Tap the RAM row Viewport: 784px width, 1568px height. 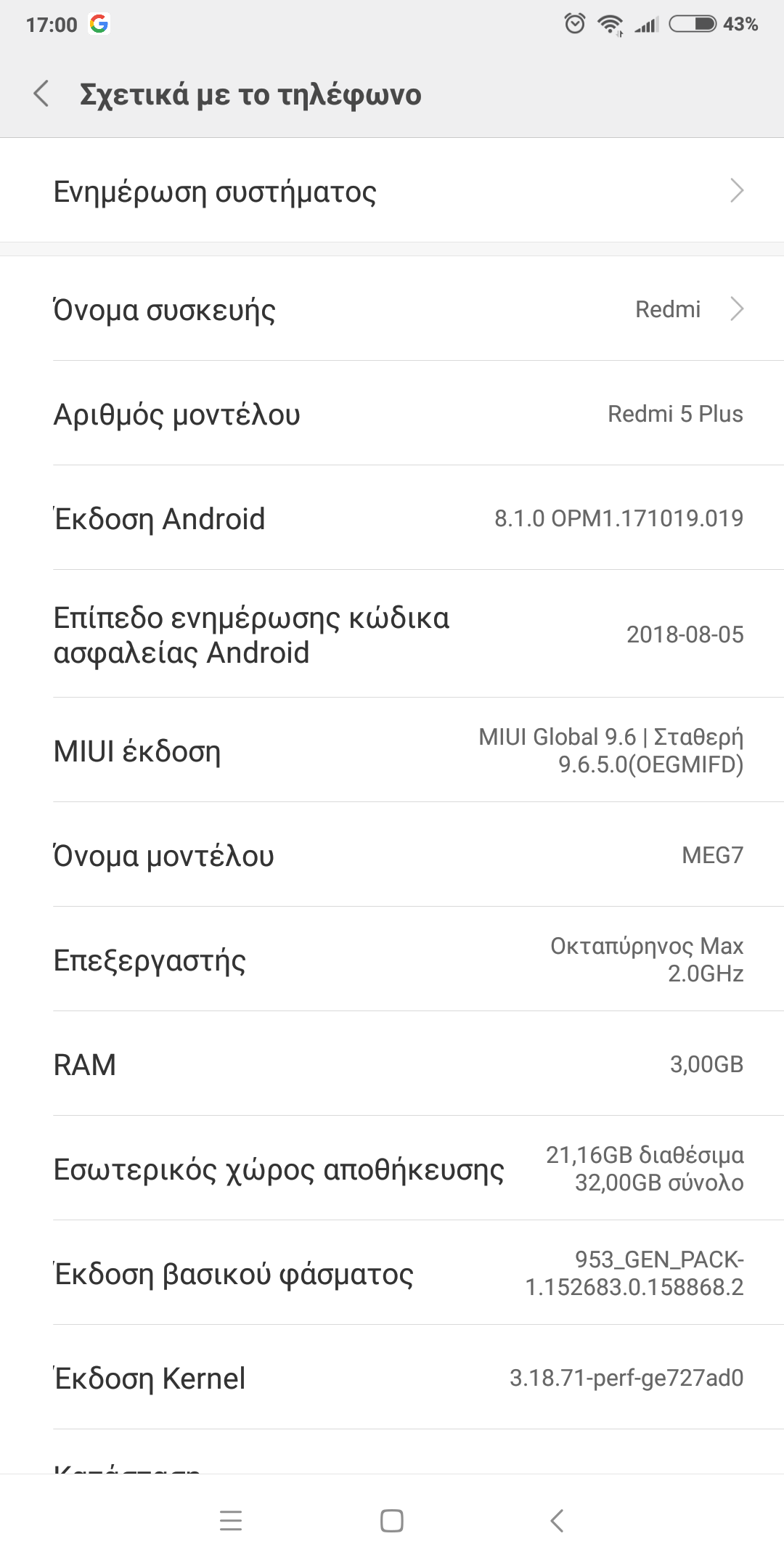click(392, 1064)
